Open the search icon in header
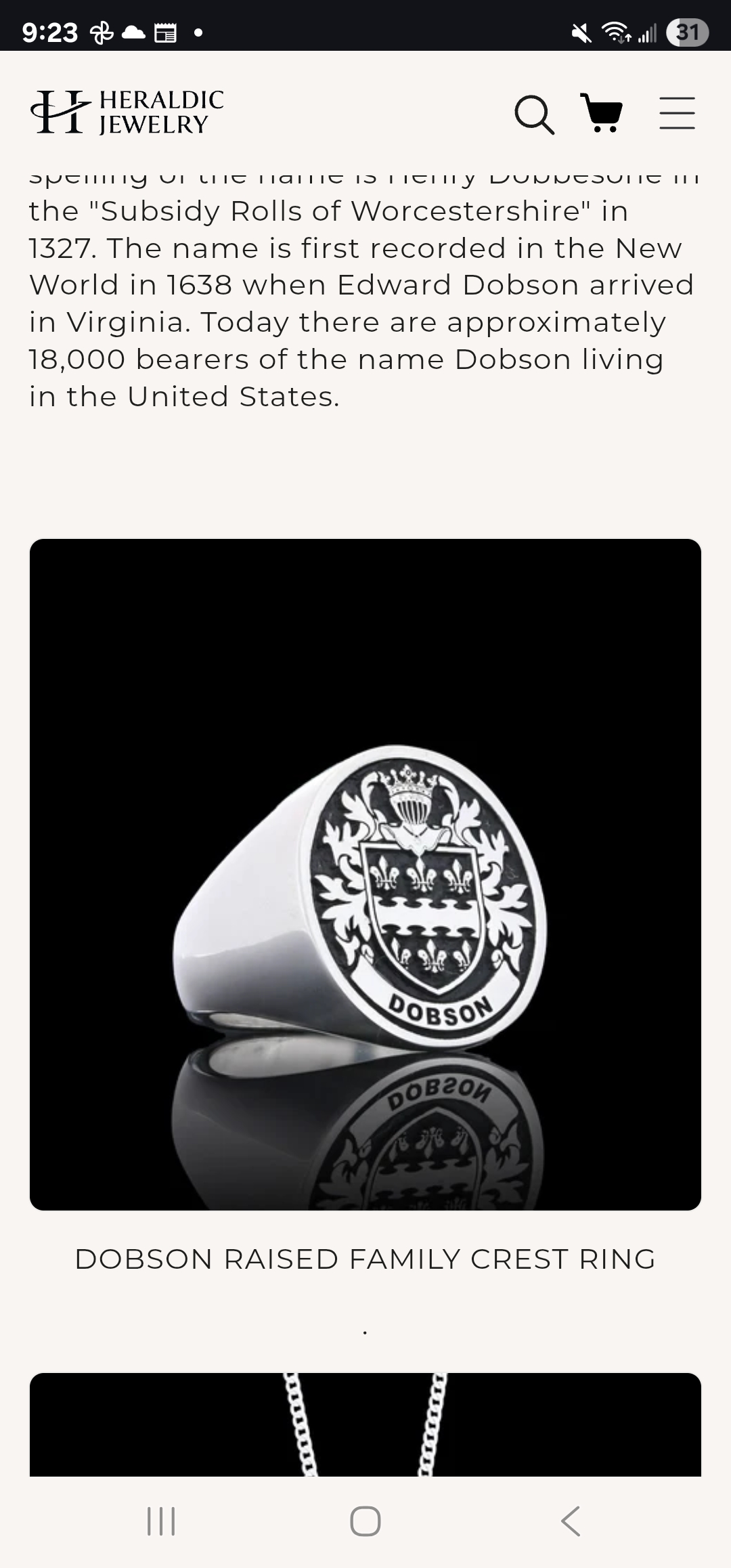731x1568 pixels. [534, 114]
